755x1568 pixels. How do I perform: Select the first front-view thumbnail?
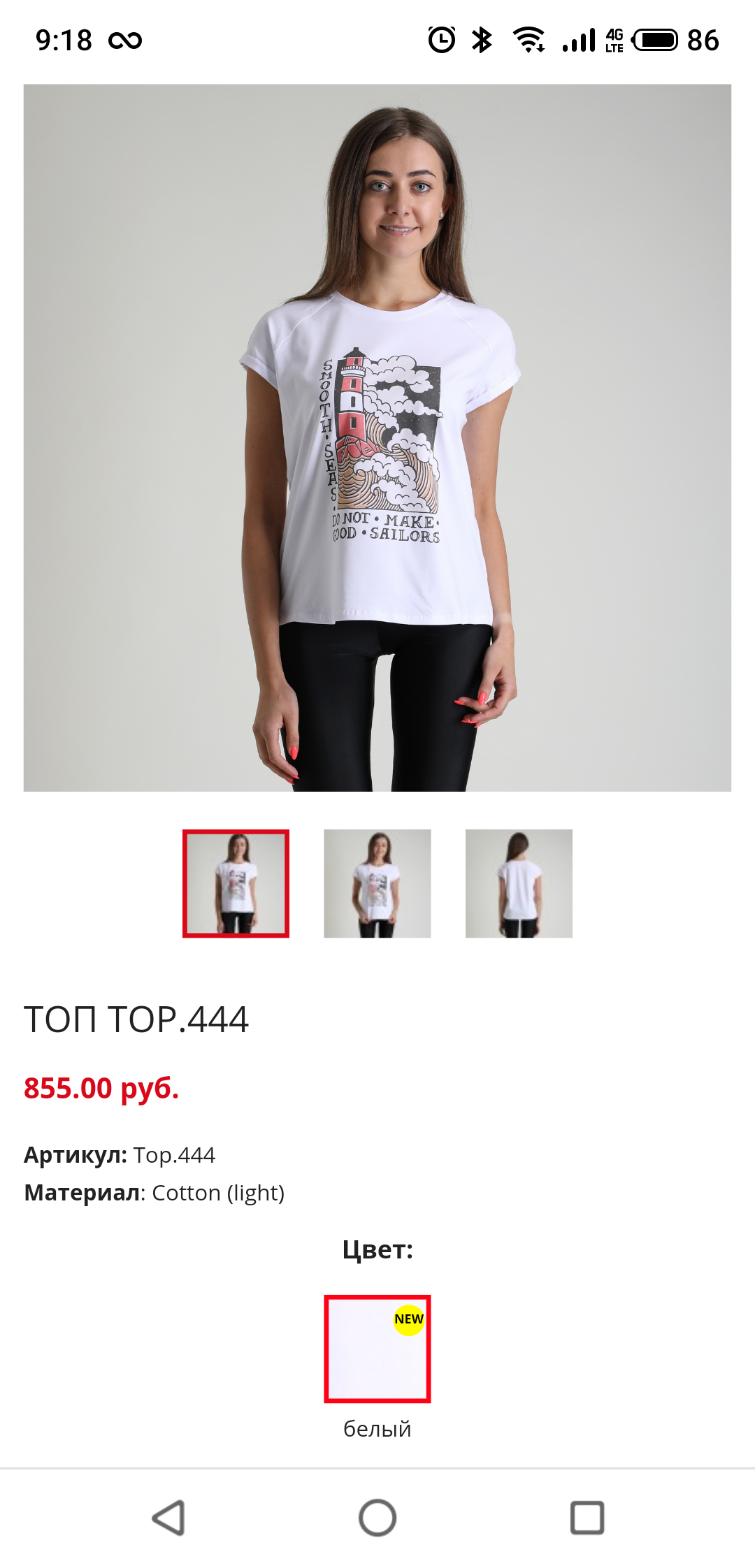[236, 883]
